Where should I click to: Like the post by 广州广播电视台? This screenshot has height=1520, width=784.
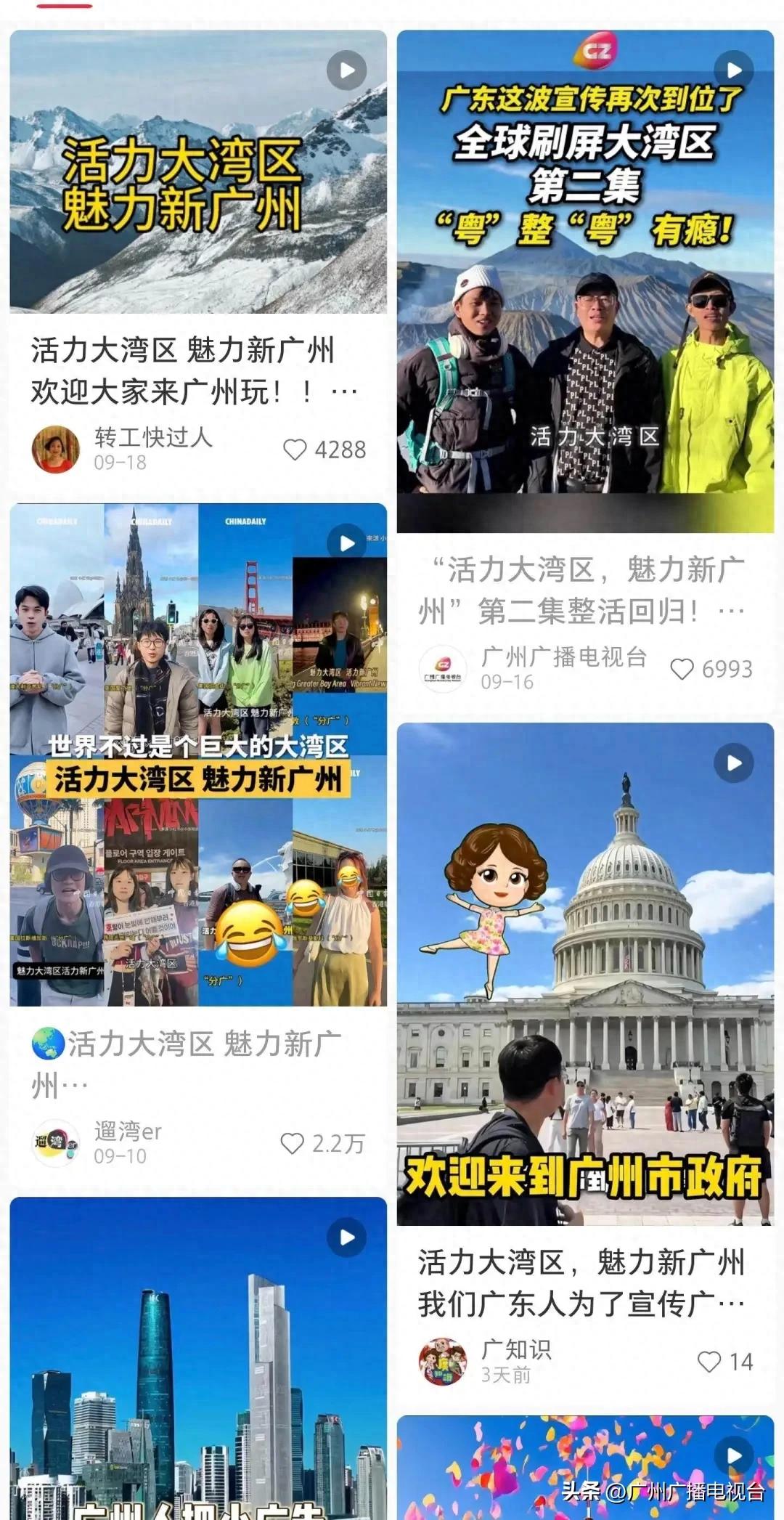(682, 670)
